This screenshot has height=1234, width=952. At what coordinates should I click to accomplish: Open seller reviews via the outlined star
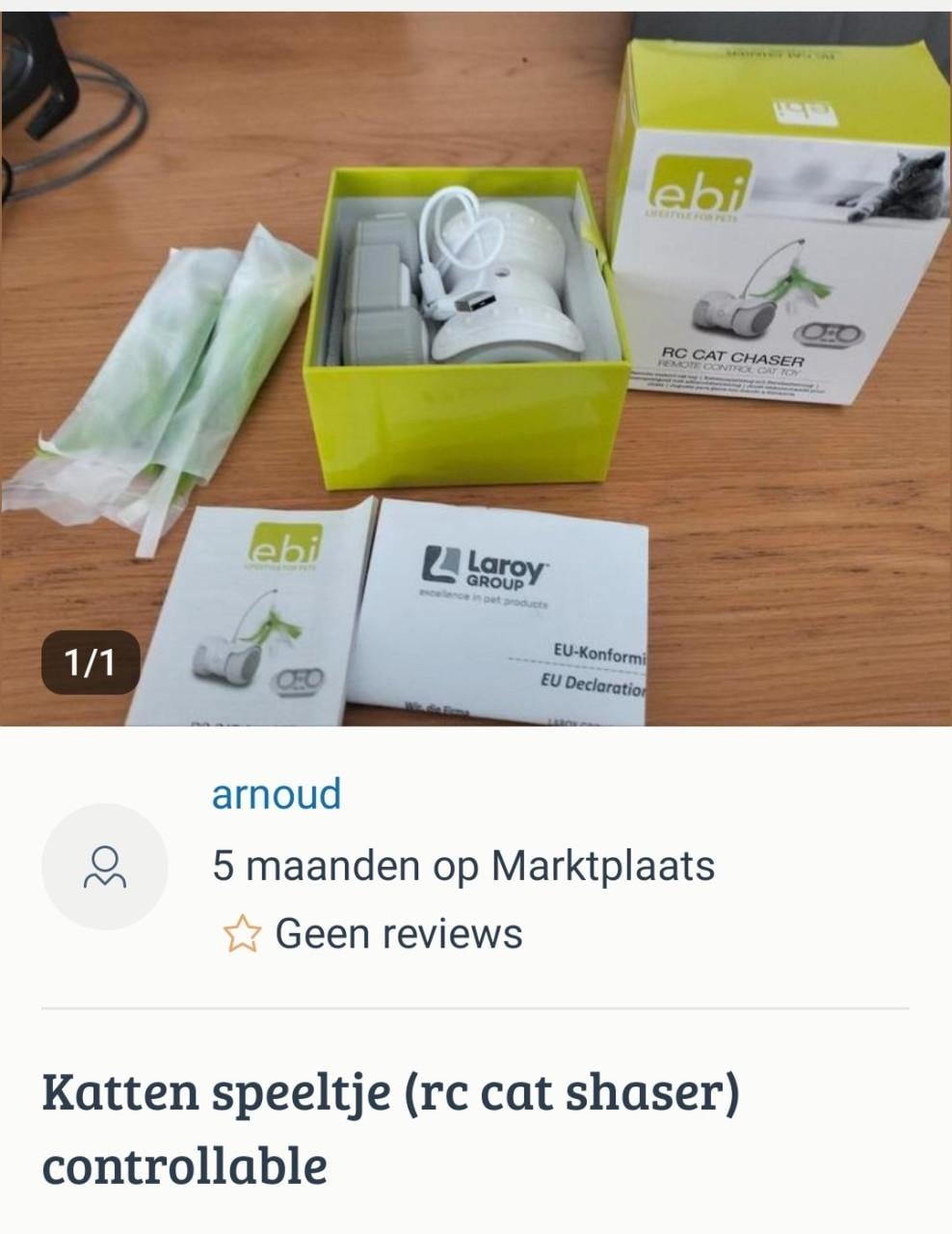point(242,932)
